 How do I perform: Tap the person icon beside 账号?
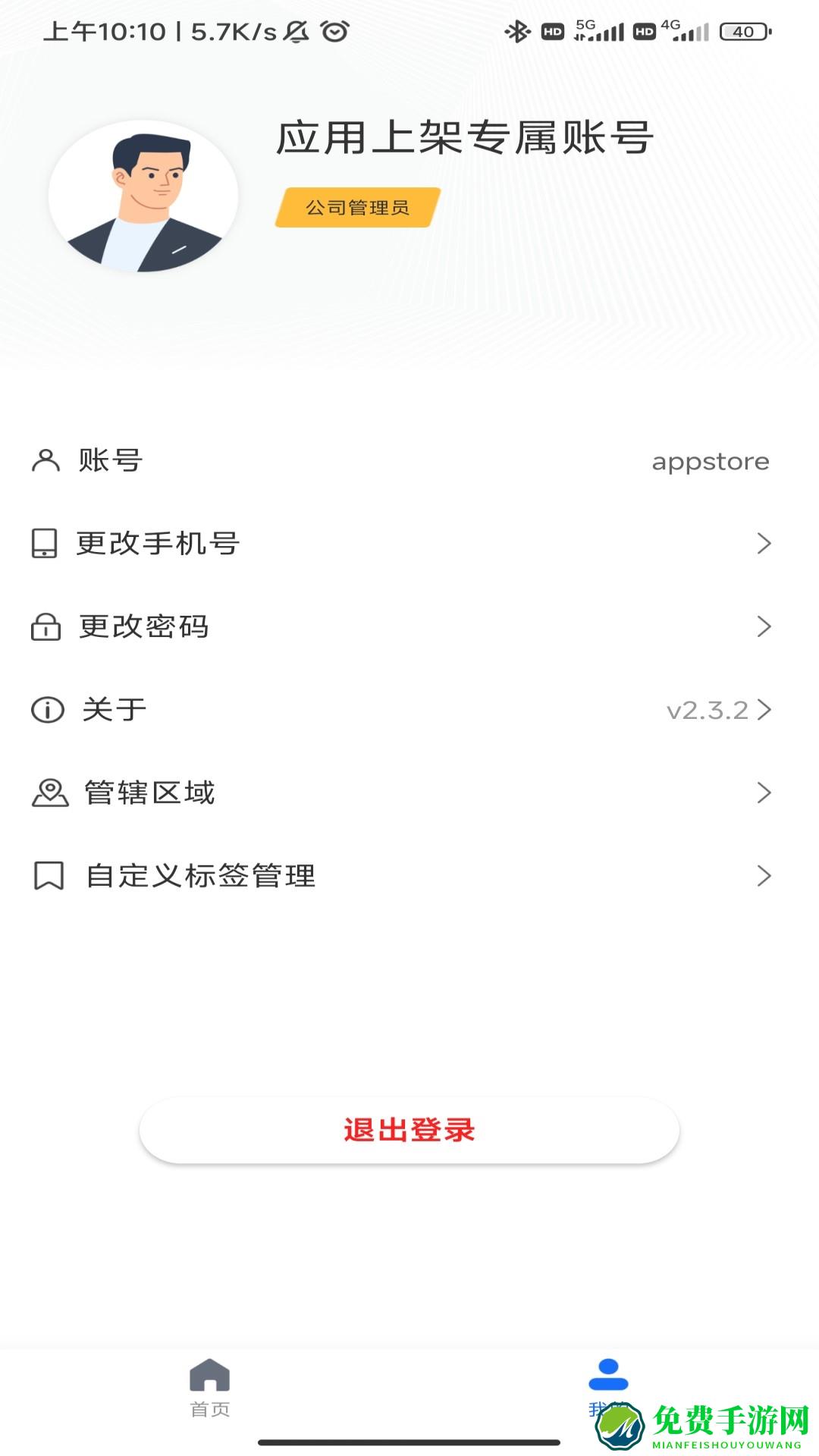[45, 460]
